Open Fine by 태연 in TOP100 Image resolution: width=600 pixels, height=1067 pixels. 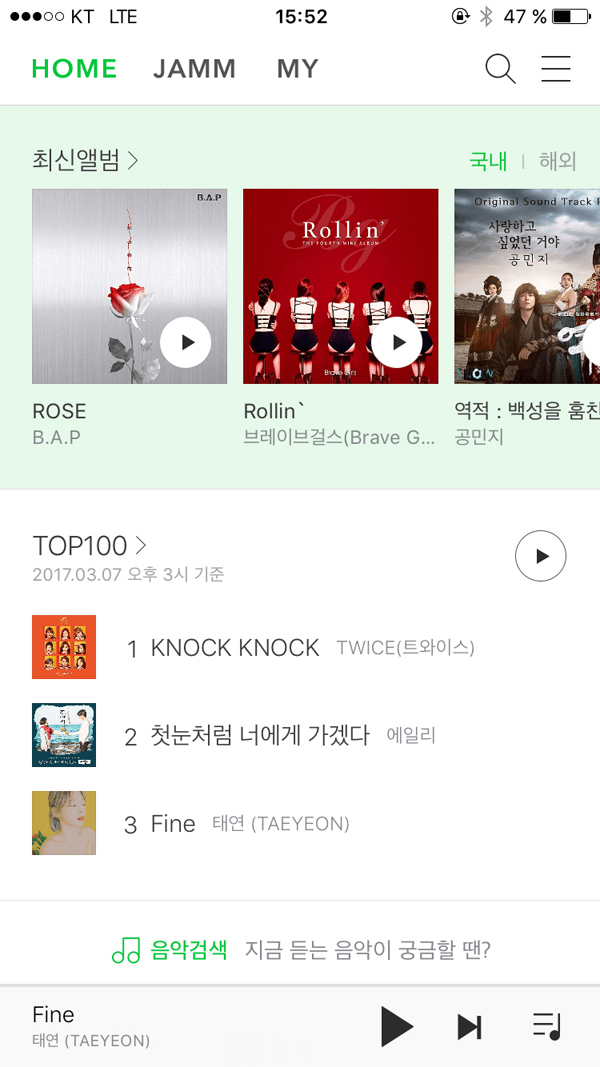173,824
